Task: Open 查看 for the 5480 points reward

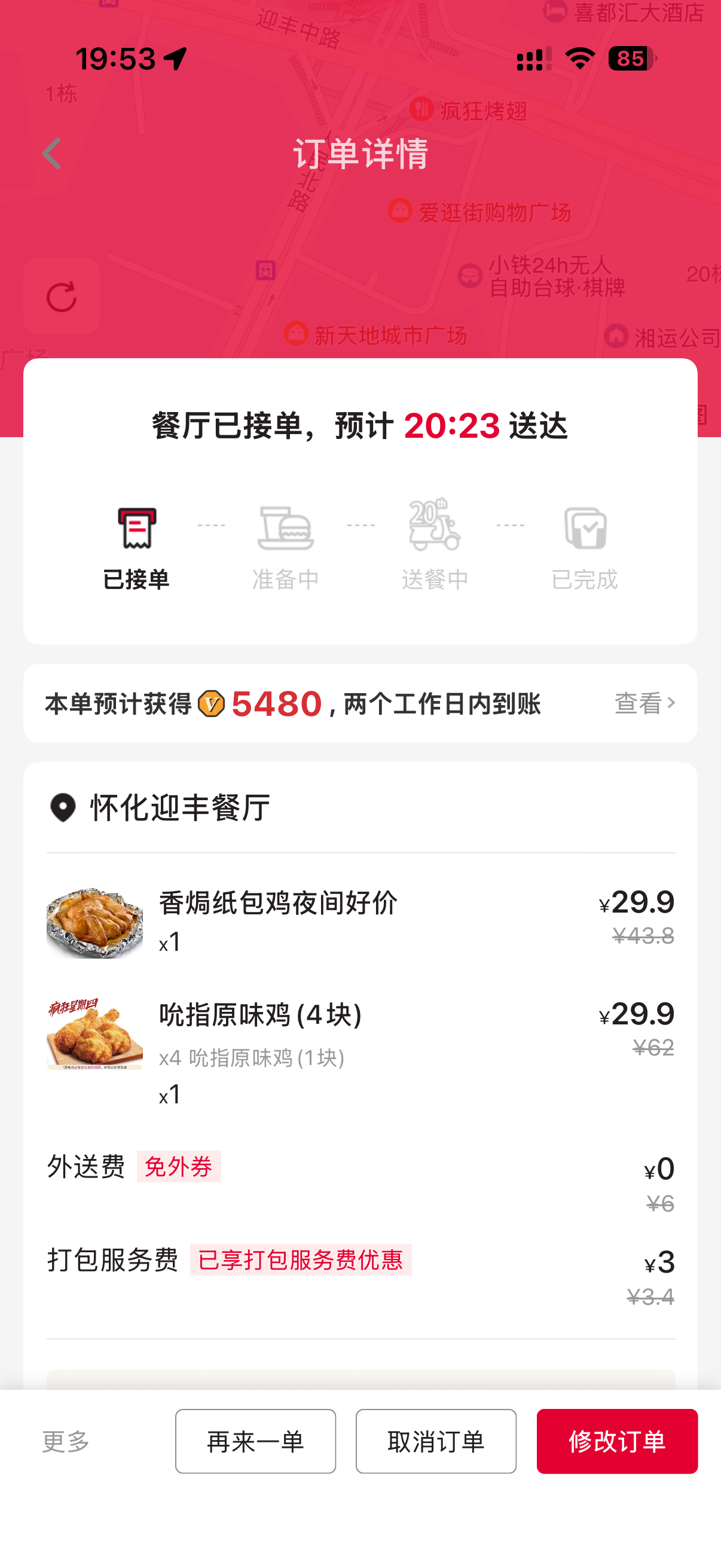Action: coord(644,703)
